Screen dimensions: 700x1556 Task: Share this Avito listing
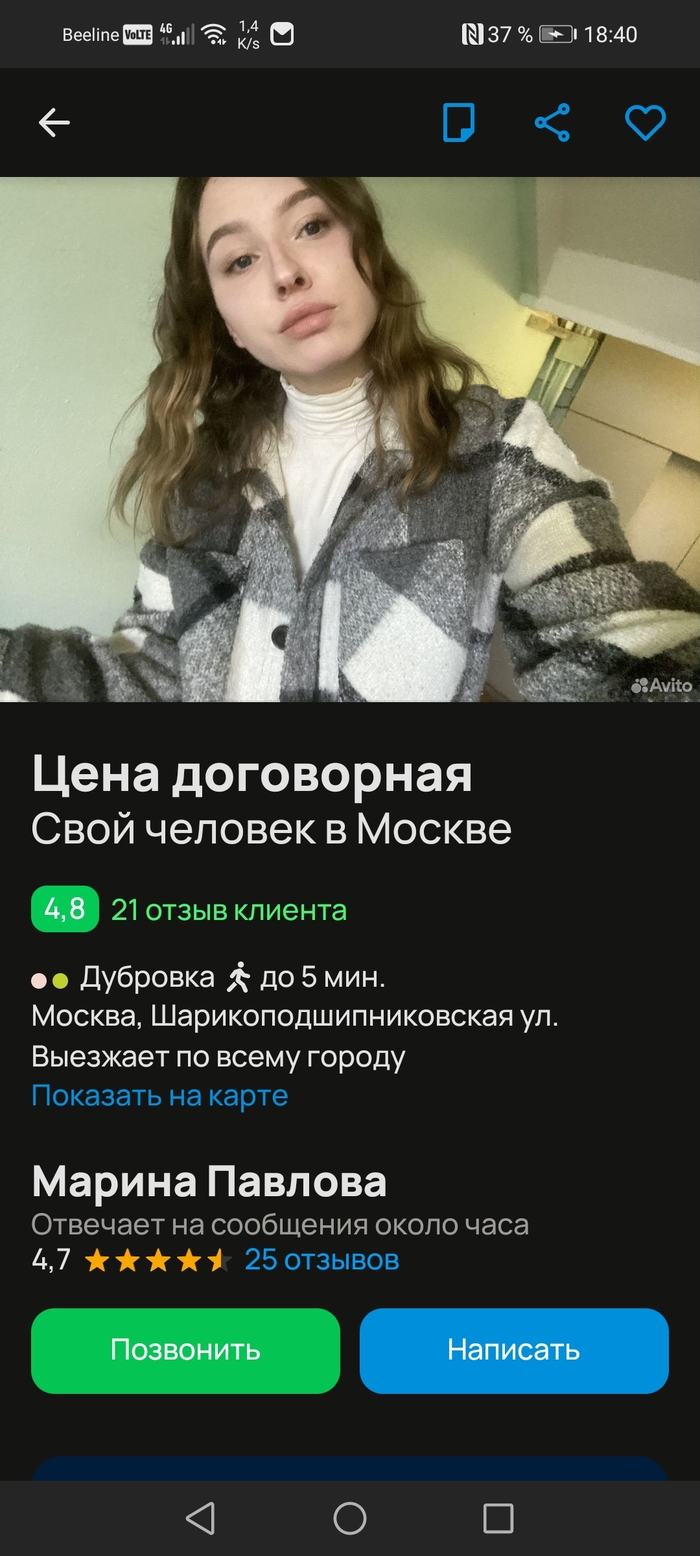click(x=552, y=123)
